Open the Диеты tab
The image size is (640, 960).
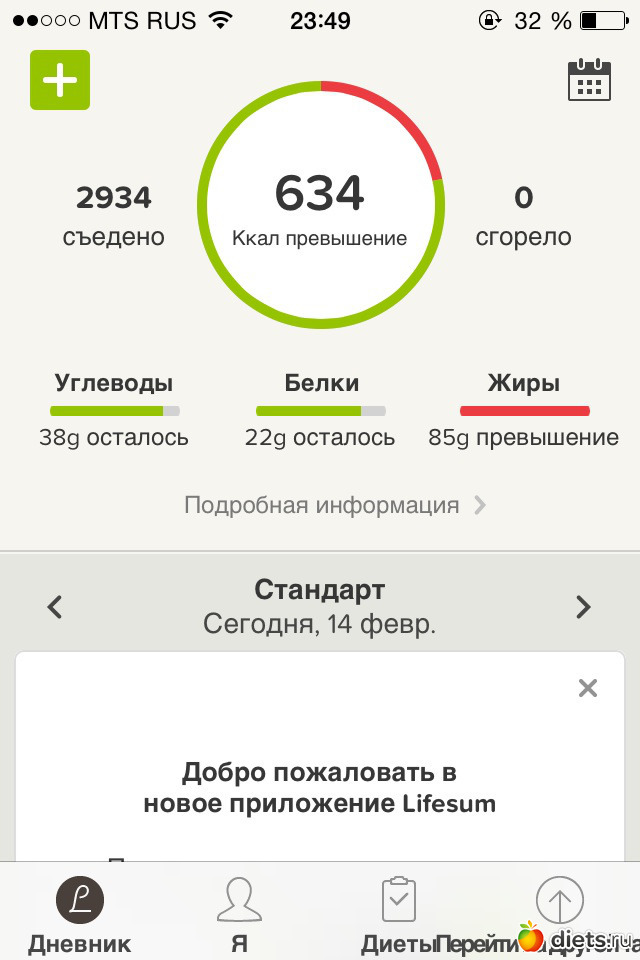[399, 912]
